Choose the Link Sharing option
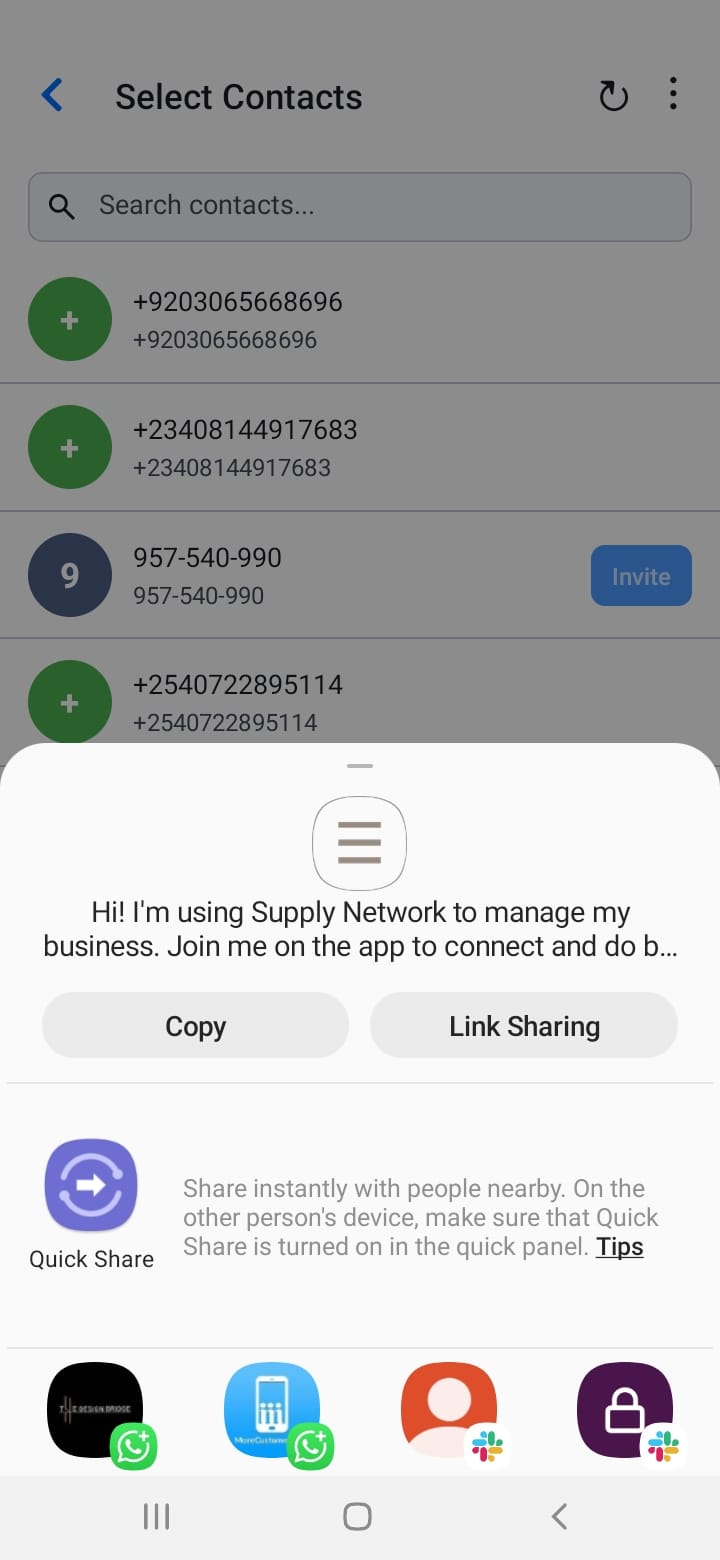The image size is (720, 1560). coord(524,1025)
